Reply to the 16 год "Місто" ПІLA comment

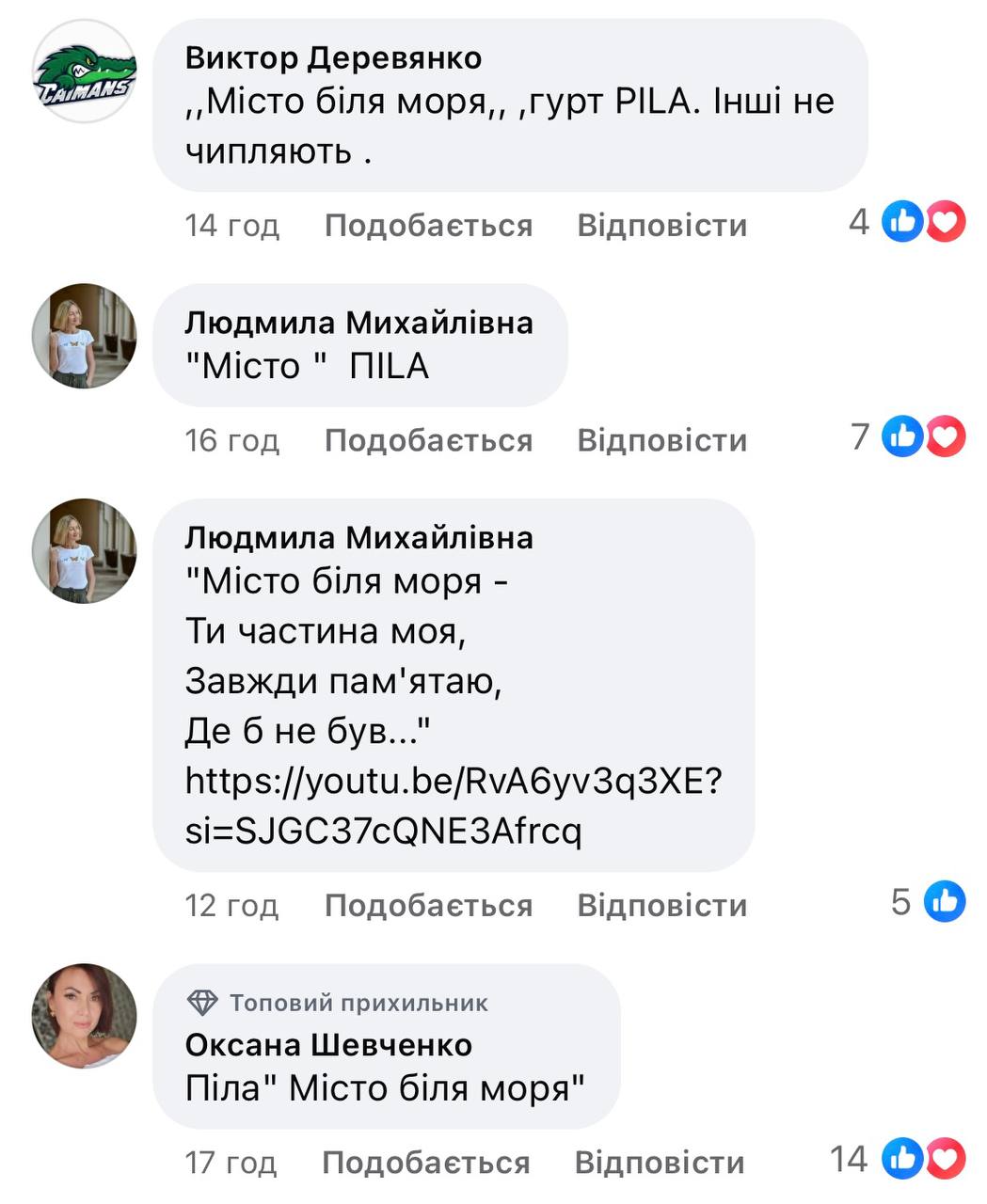(x=661, y=440)
